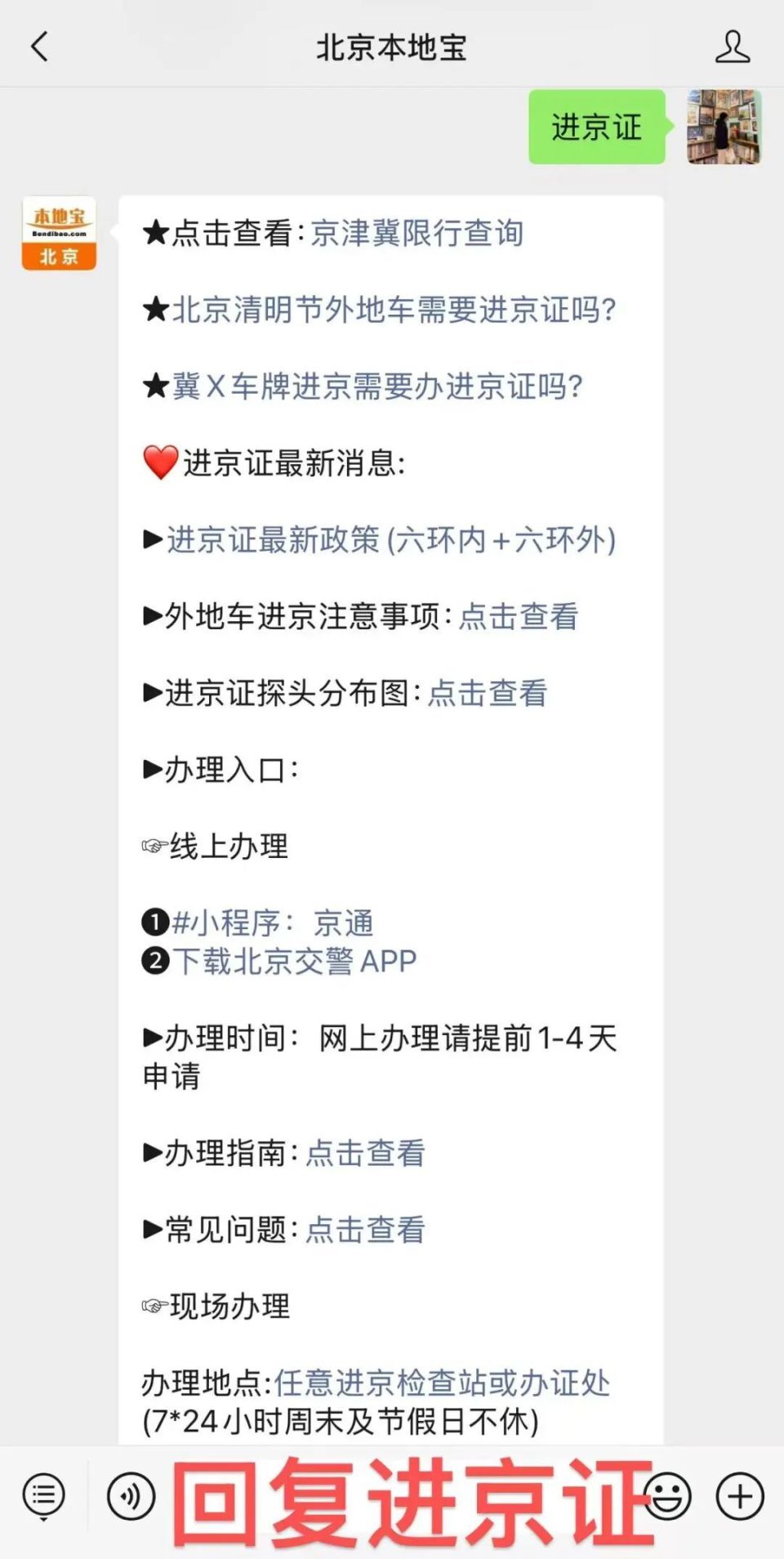Screen dimensions: 784x1559
Task: Click 点击查看 beside 进京证探头分布图
Action: click(x=488, y=693)
